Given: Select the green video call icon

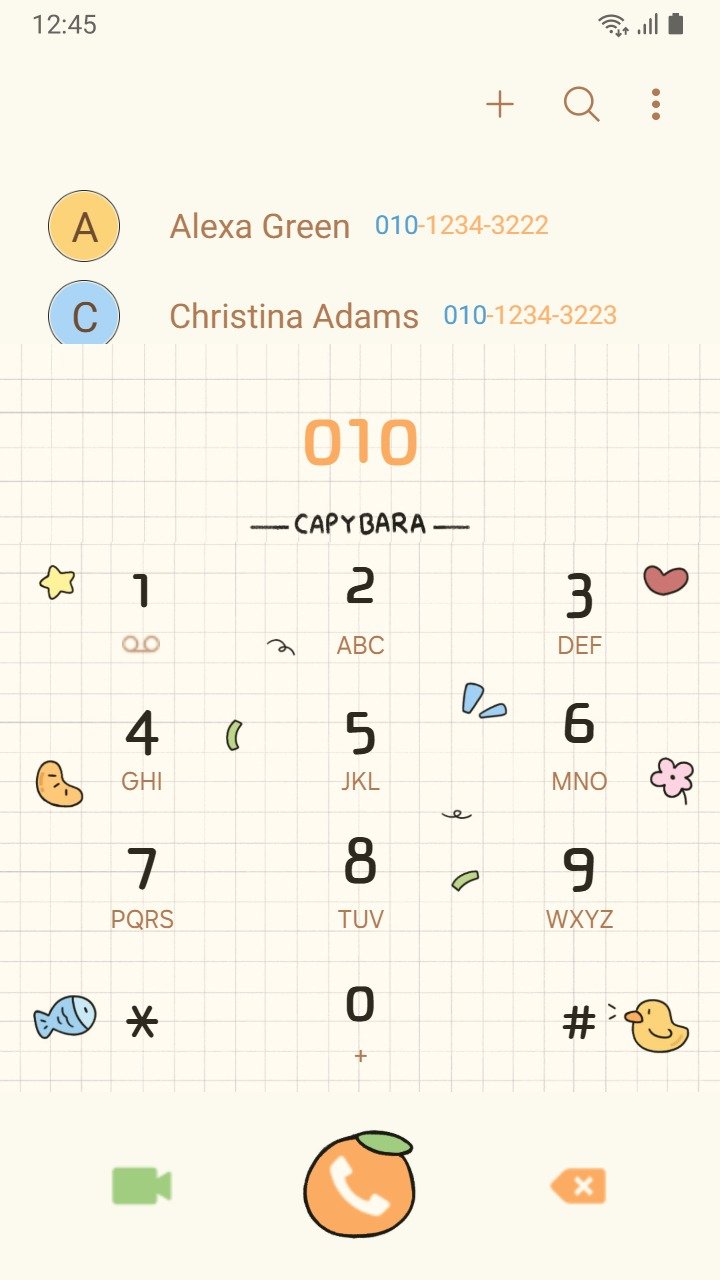Looking at the screenshot, I should click(x=141, y=1185).
